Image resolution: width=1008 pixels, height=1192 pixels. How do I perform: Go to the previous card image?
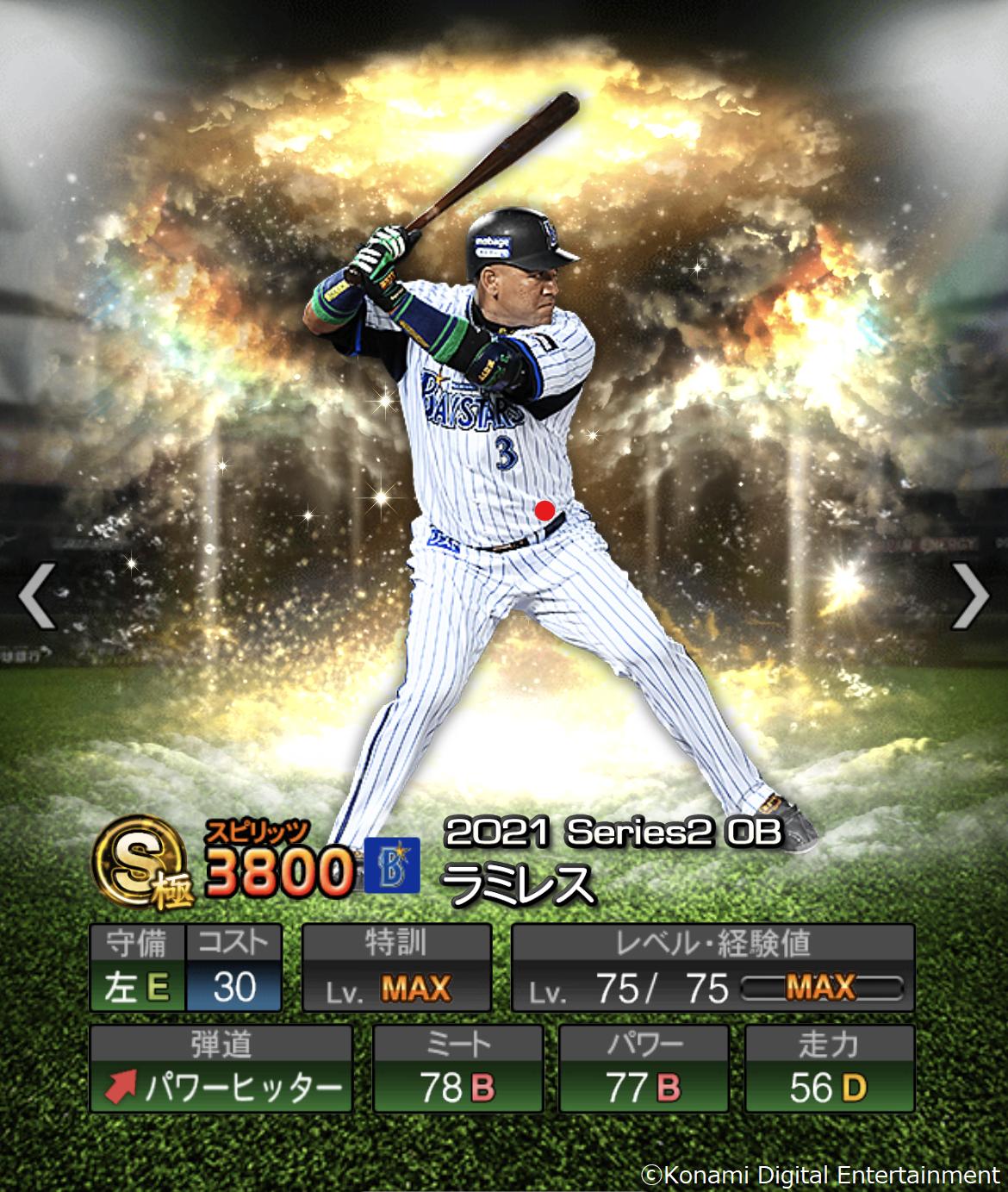point(37,596)
